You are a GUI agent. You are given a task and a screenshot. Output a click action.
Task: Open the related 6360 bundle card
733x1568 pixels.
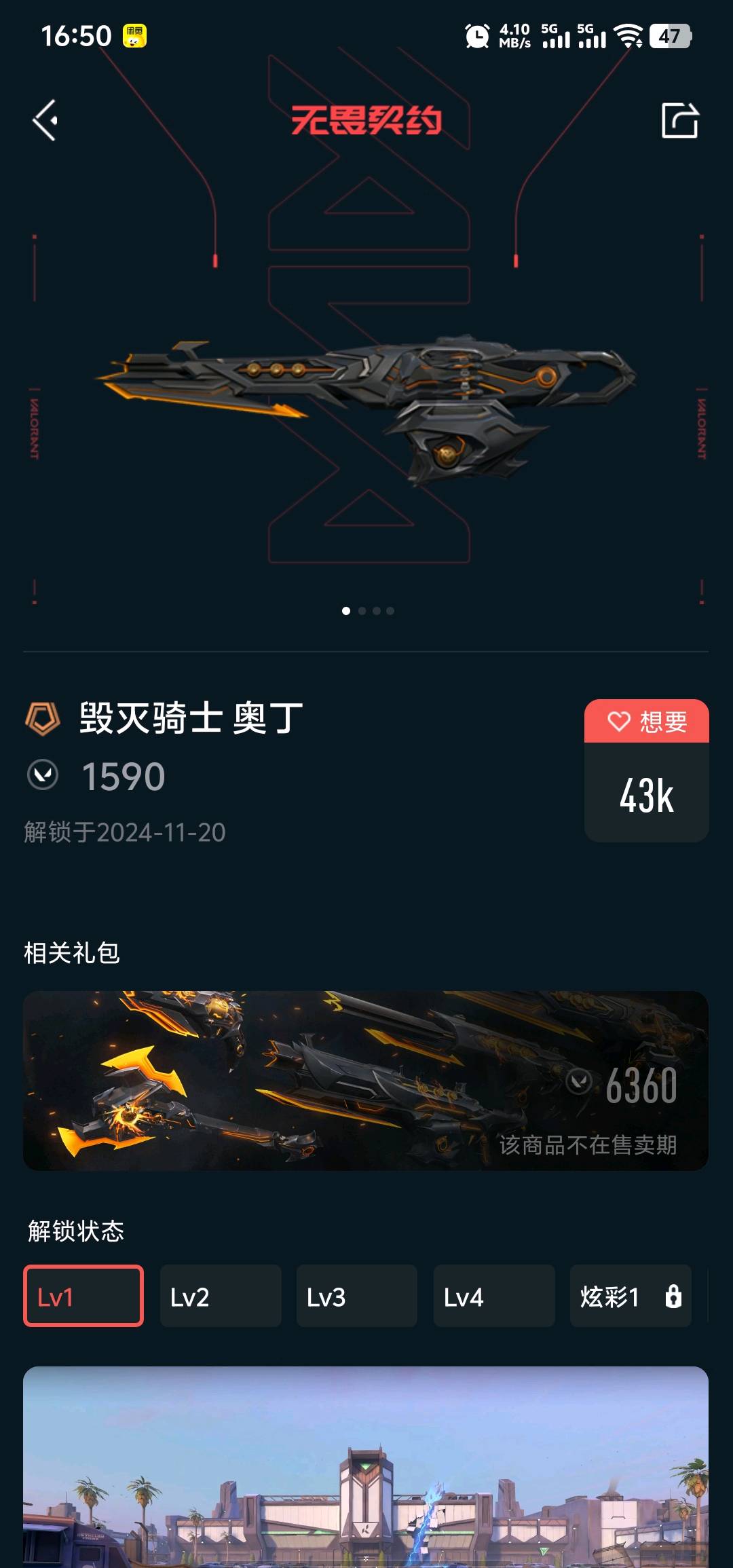pyautogui.click(x=366, y=1081)
